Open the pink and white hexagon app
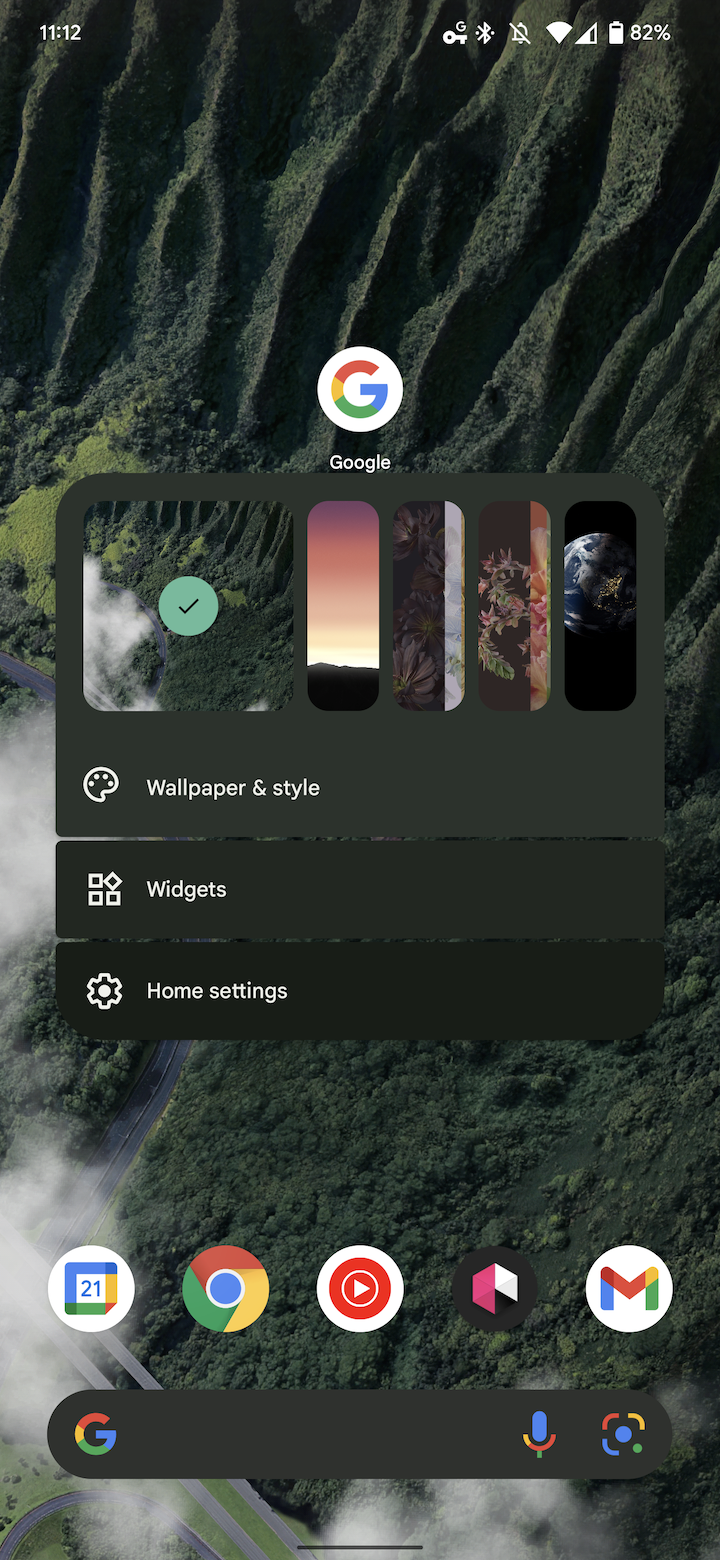Viewport: 720px width, 1560px height. (494, 1288)
